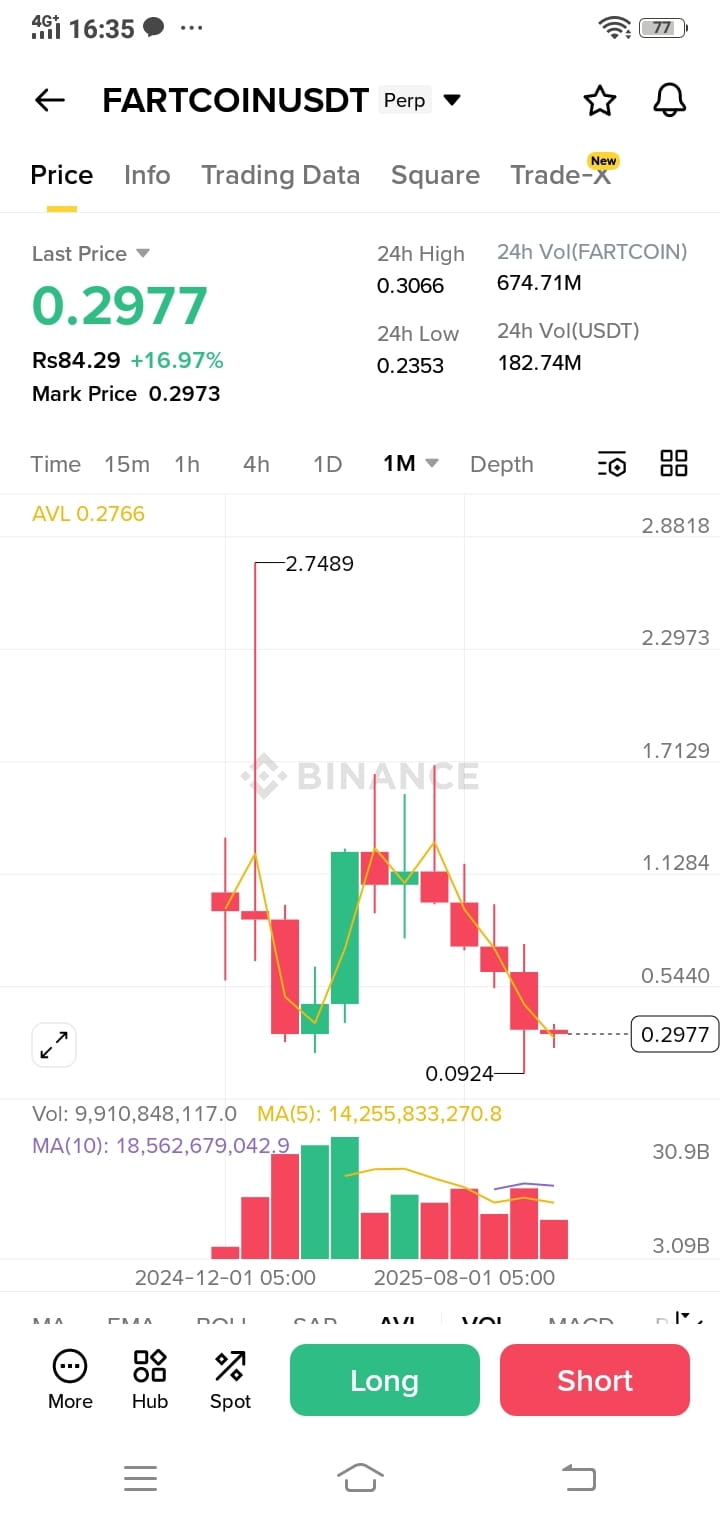Screen dimensions: 720x1520
Task: Open the chart layout grid icon
Action: 674,463
